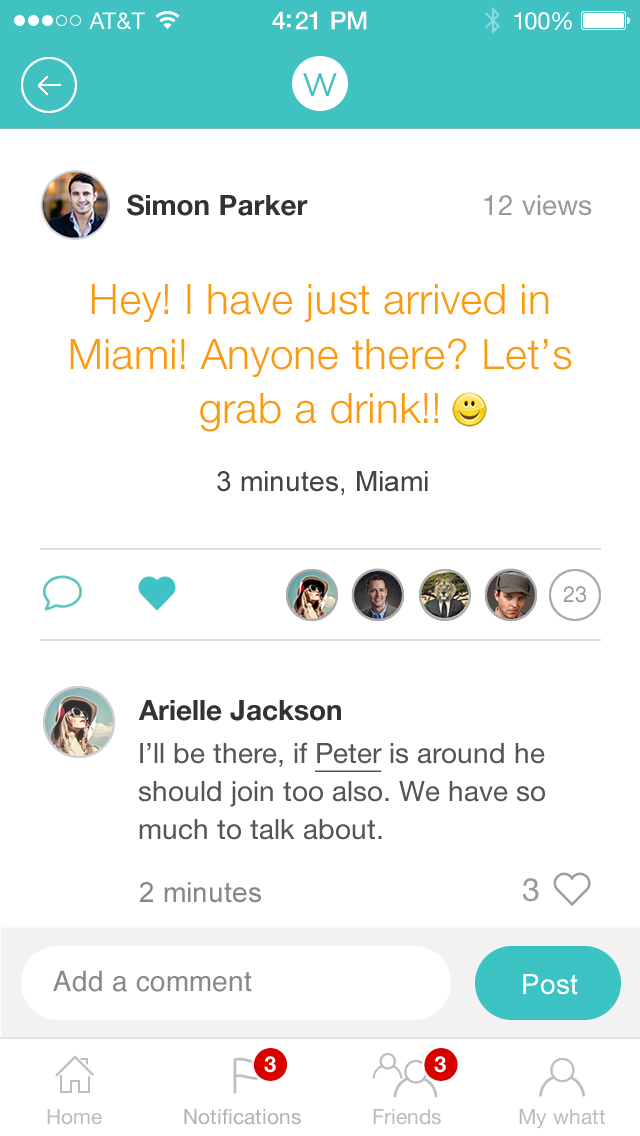Tap the speech bubble comment icon
Image resolution: width=640 pixels, height=1136 pixels.
tap(62, 594)
